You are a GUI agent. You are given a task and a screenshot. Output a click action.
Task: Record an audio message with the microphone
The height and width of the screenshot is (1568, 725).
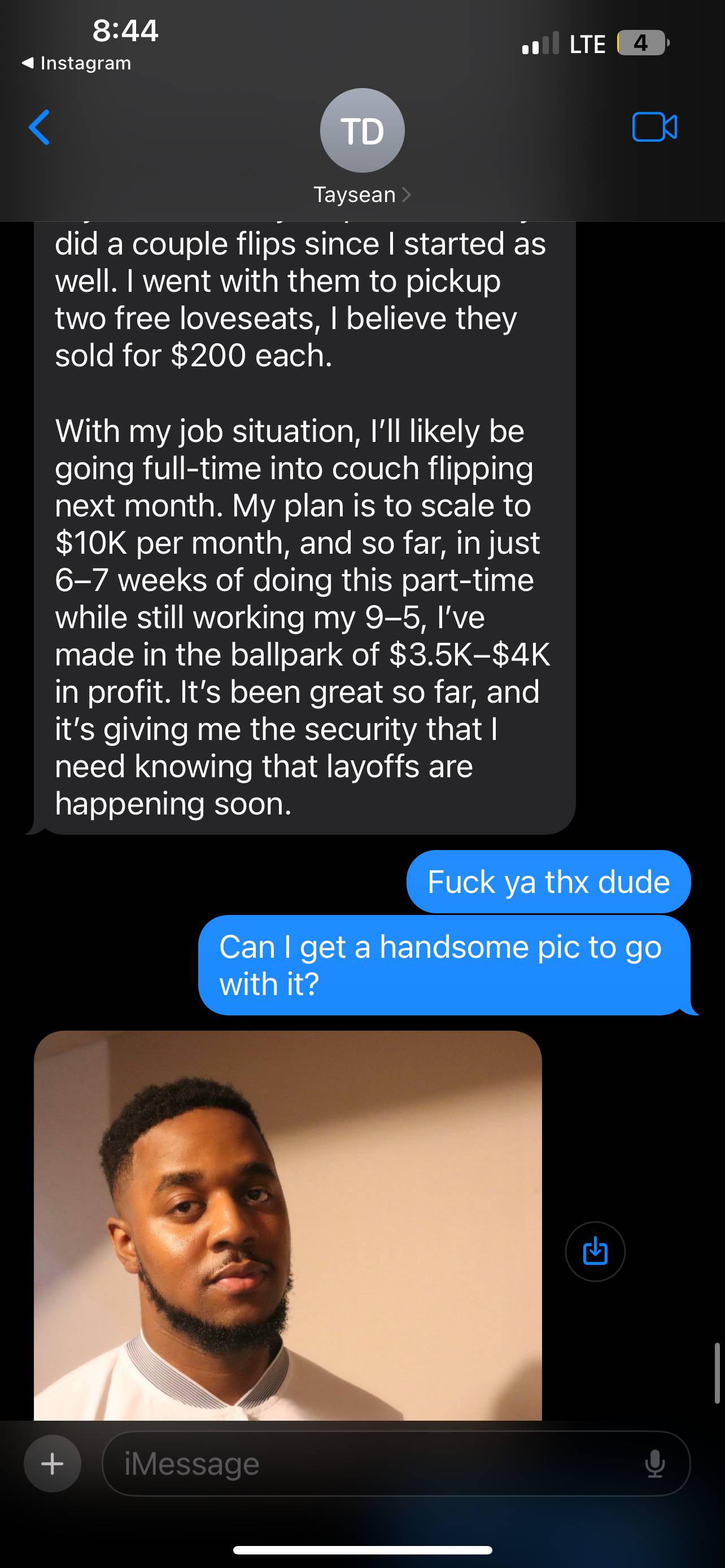[655, 1464]
